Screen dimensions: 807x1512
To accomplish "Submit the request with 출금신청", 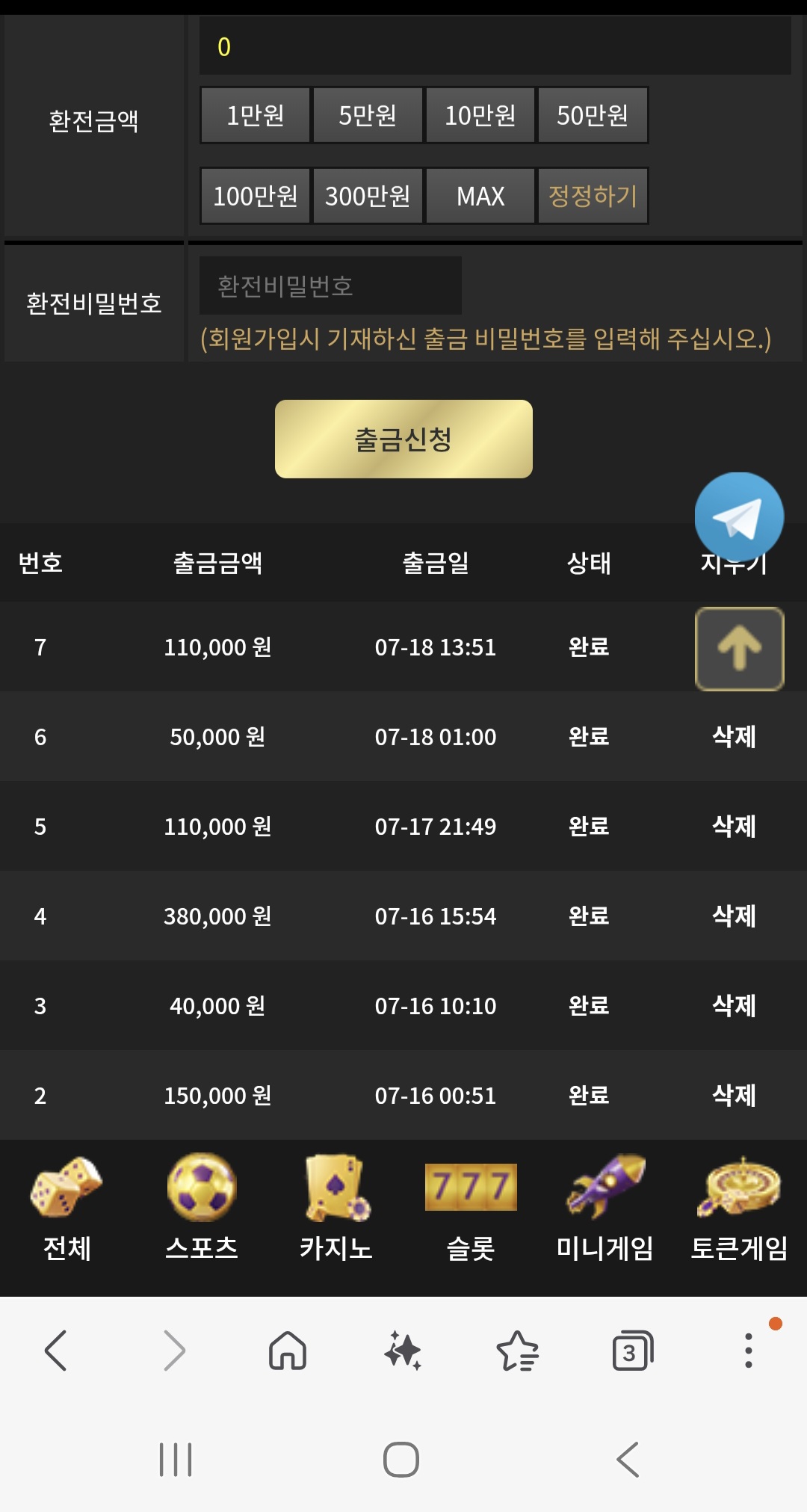I will pyautogui.click(x=403, y=439).
